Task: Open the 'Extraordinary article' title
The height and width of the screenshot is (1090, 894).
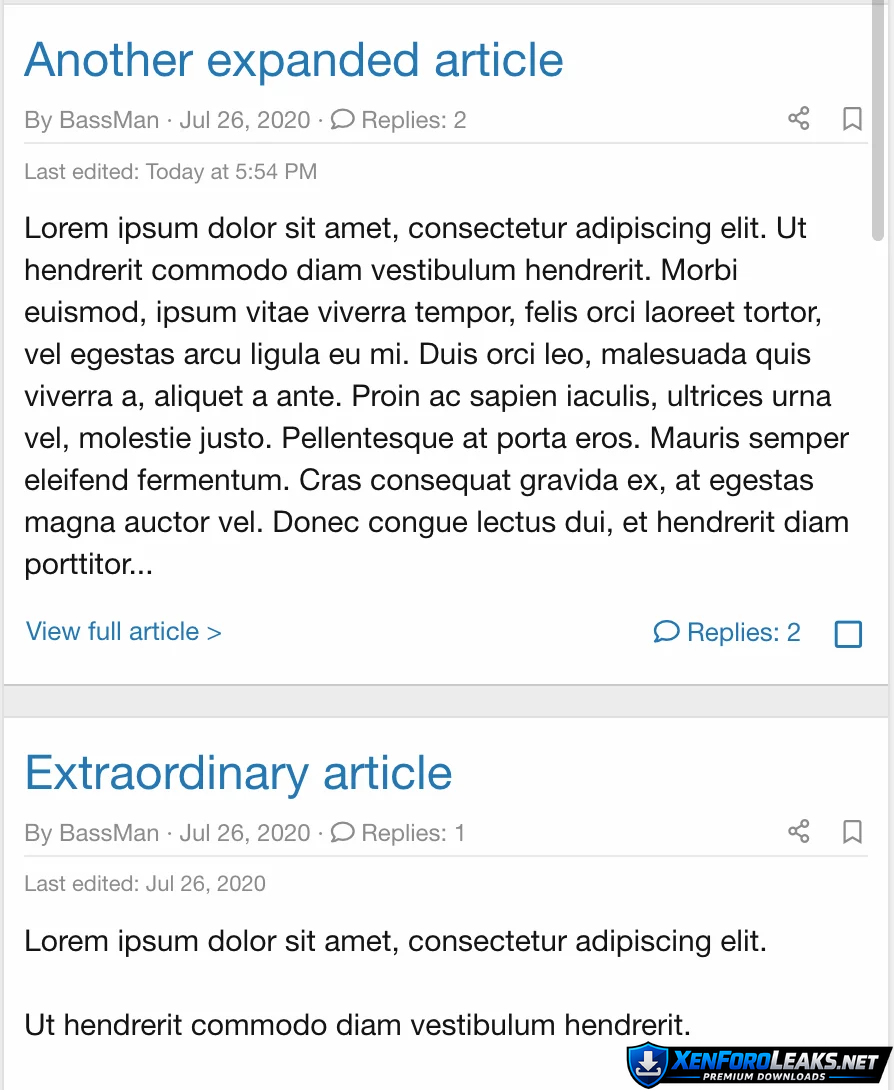Action: [x=238, y=773]
